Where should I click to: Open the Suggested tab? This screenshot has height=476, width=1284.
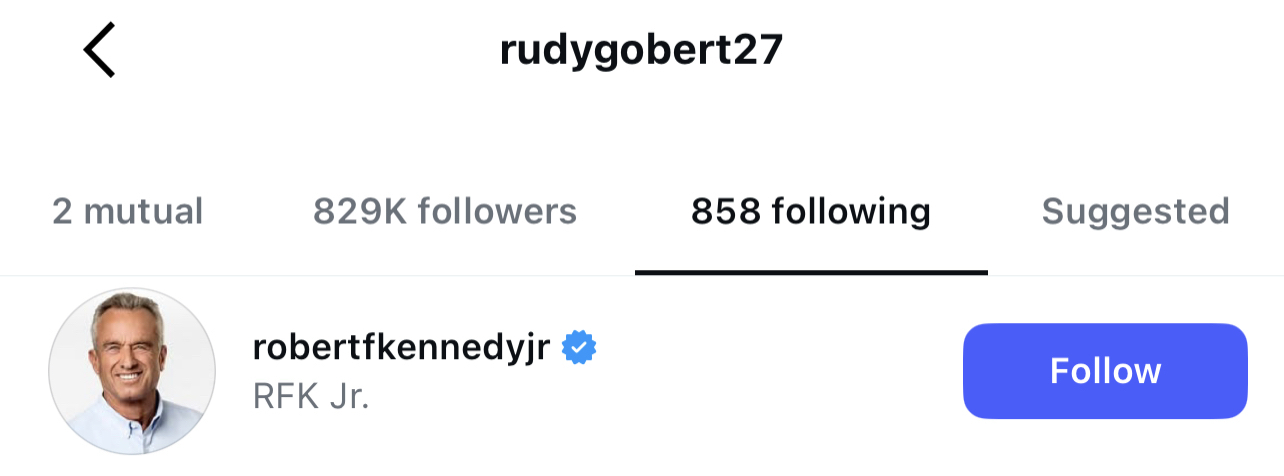[x=1135, y=211]
